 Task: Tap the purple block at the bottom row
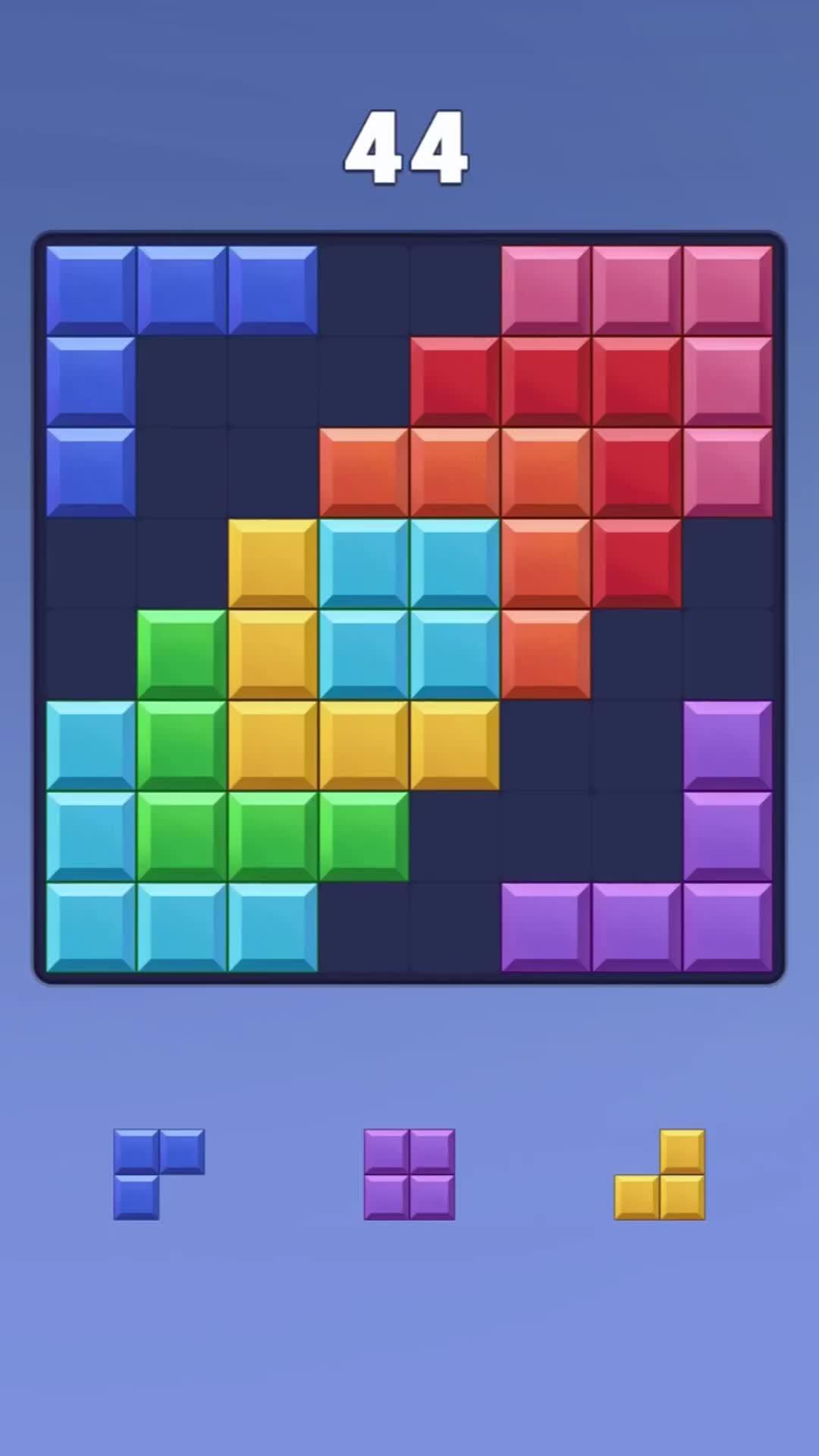546,925
